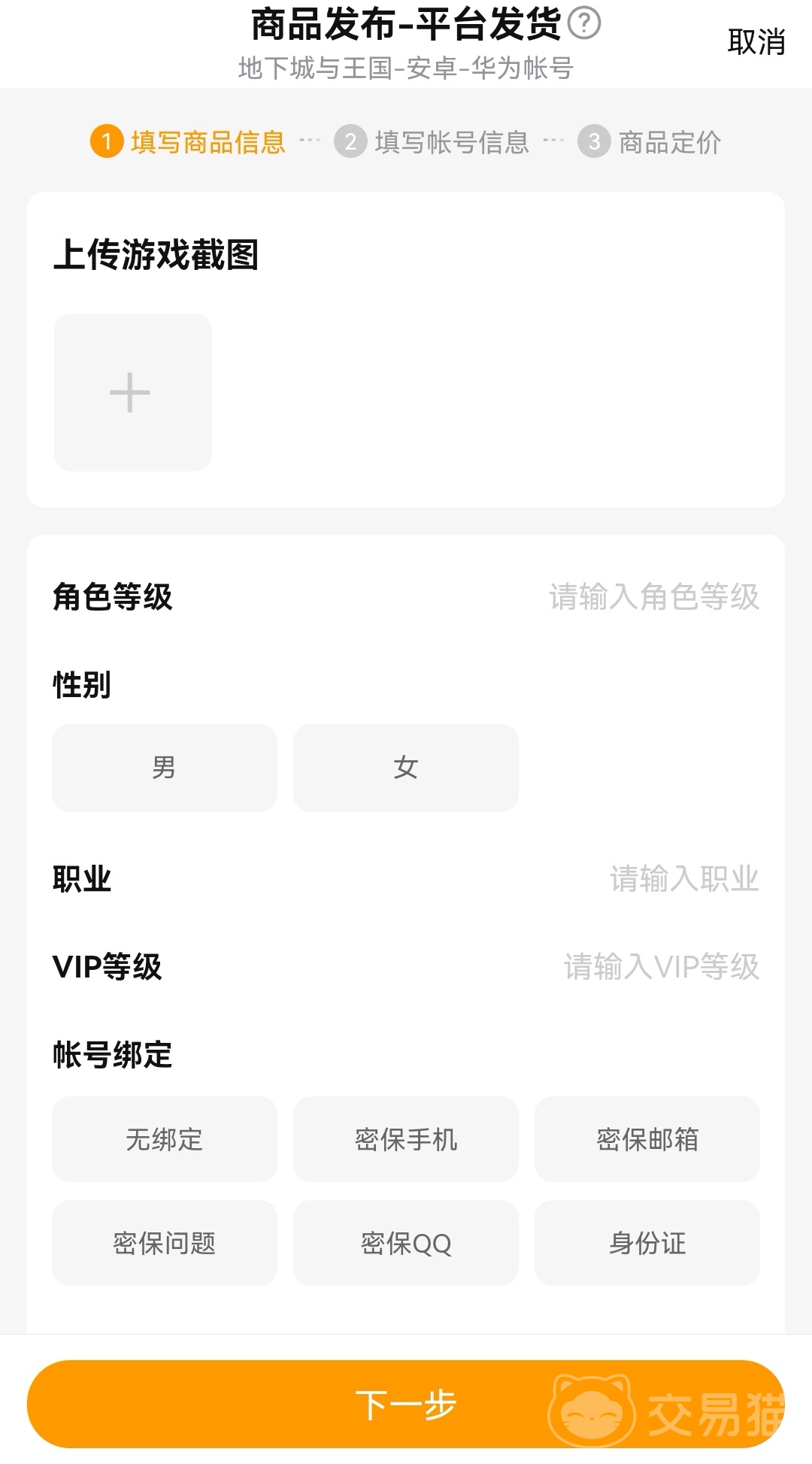Choose 身份证 binding option
Viewport: 812px width, 1464px height.
[647, 1243]
